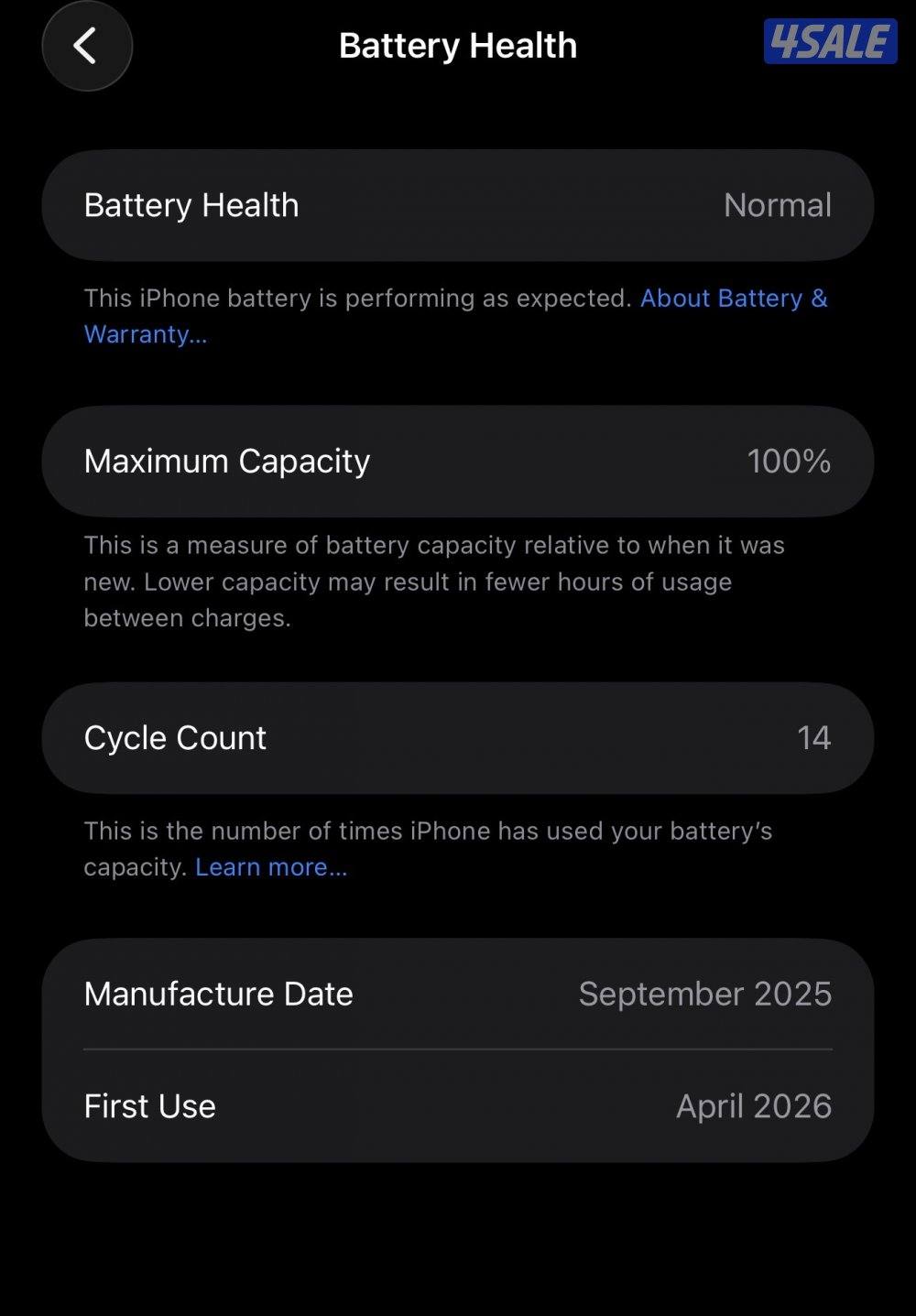The height and width of the screenshot is (1316, 916).
Task: Open the Learn more... link
Action: pyautogui.click(x=273, y=866)
